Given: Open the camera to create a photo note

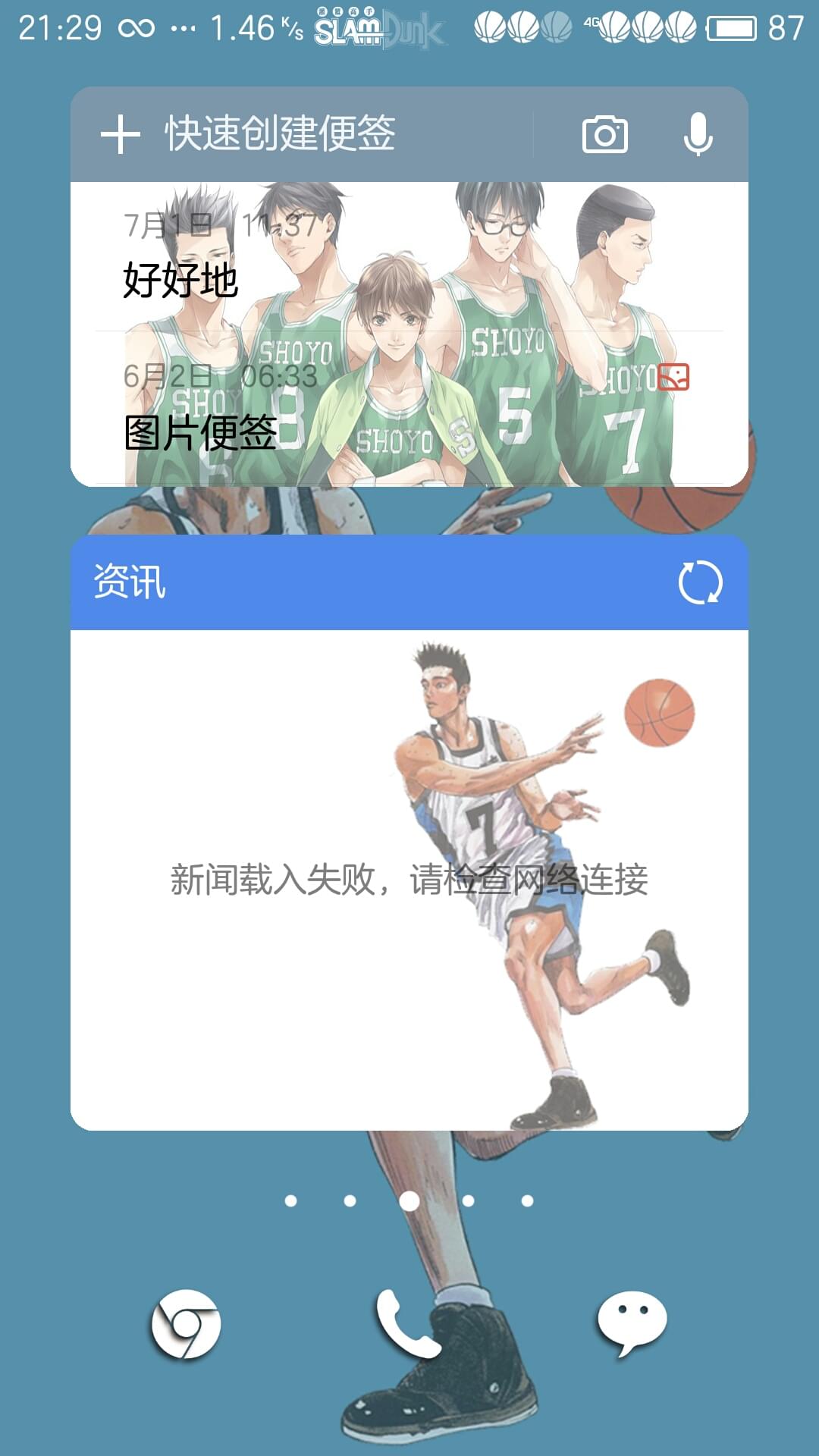Looking at the screenshot, I should pos(604,135).
